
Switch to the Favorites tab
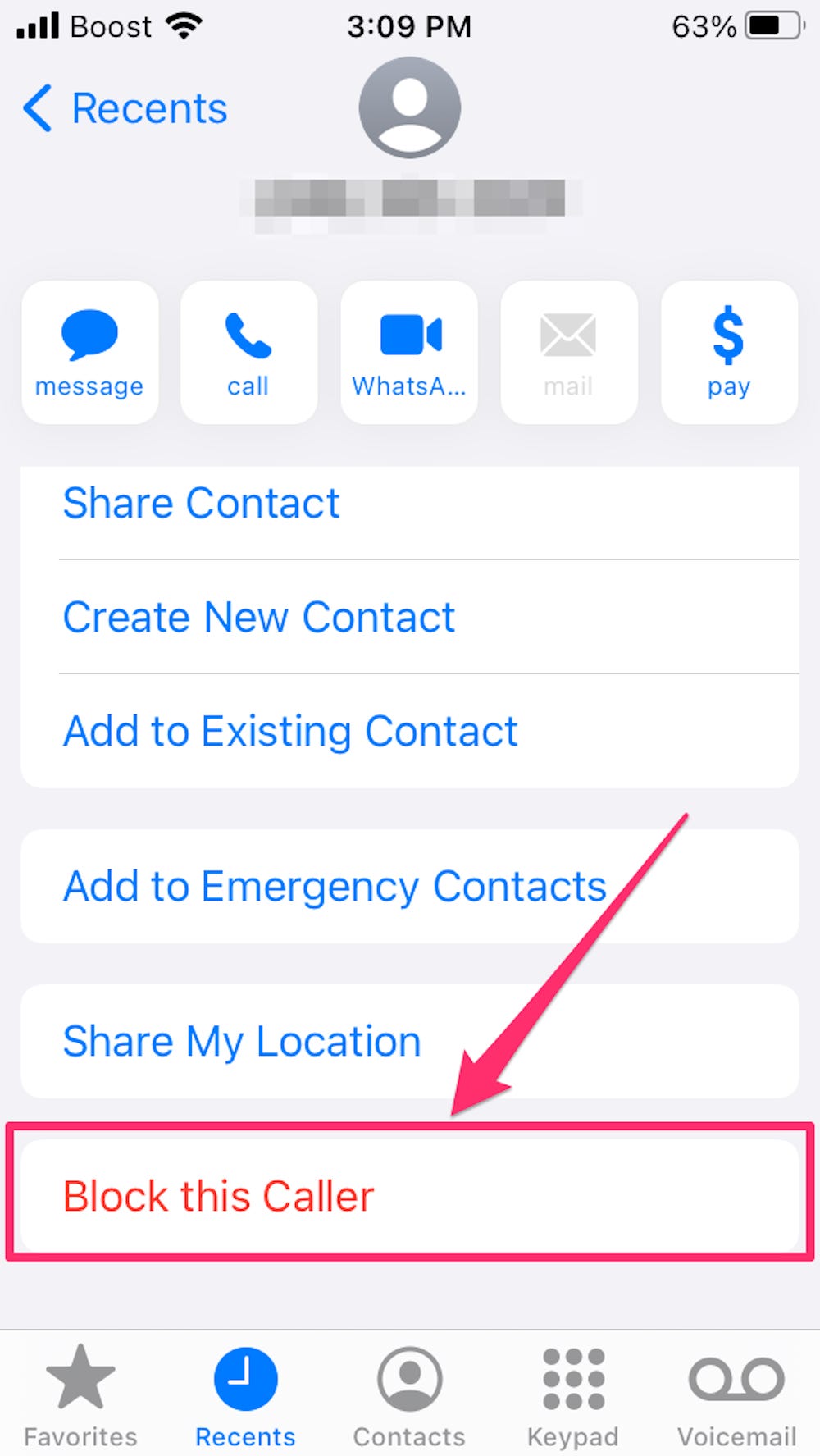[x=80, y=1396]
